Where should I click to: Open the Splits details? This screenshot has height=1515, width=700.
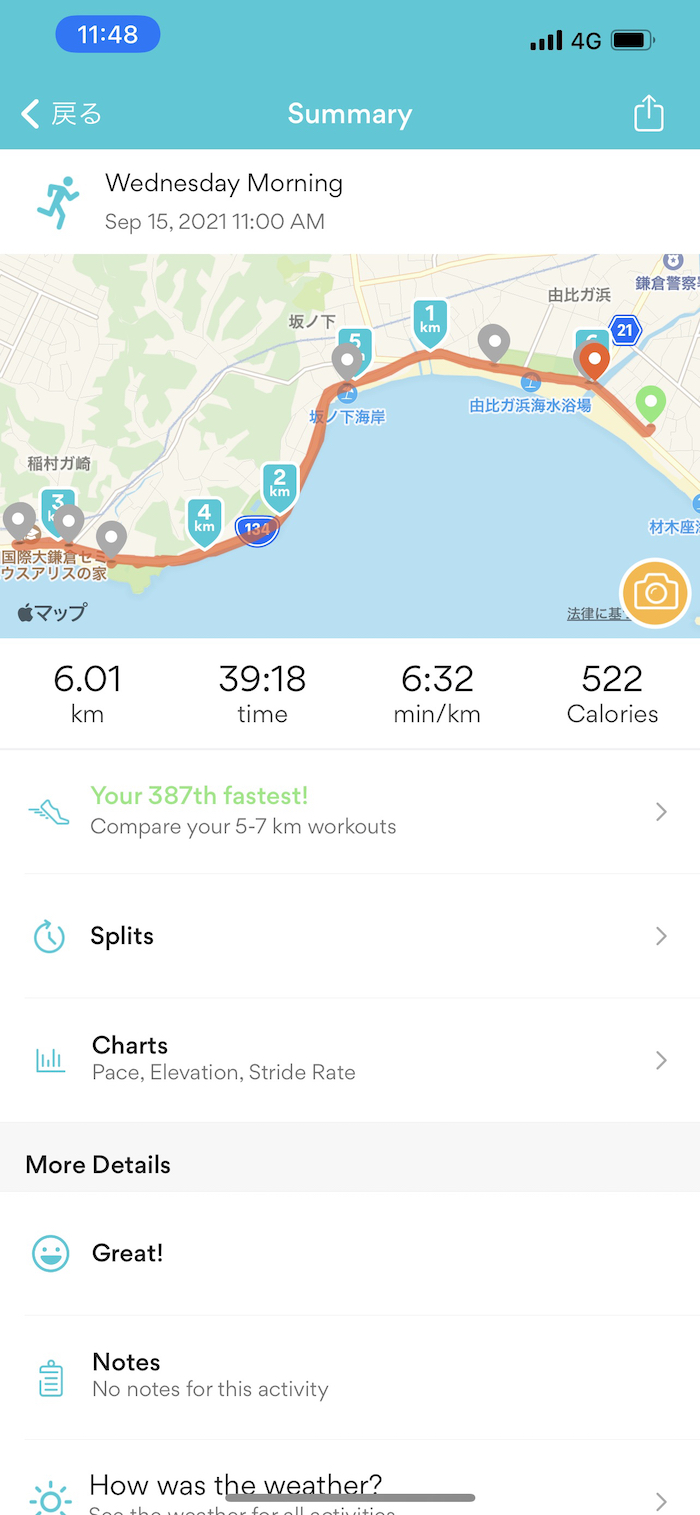point(349,936)
